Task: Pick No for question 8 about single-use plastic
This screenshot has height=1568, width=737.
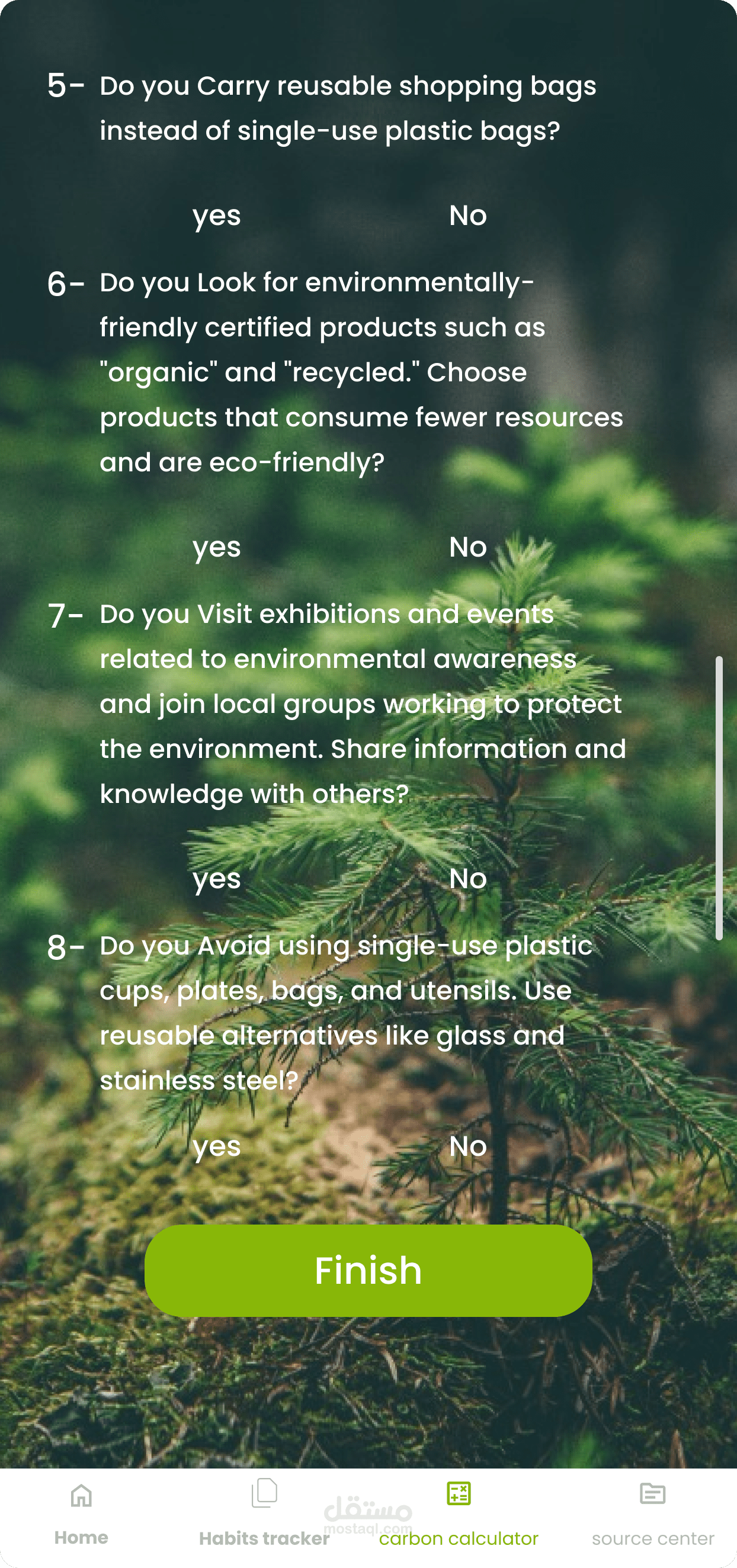Action: coord(468,1147)
